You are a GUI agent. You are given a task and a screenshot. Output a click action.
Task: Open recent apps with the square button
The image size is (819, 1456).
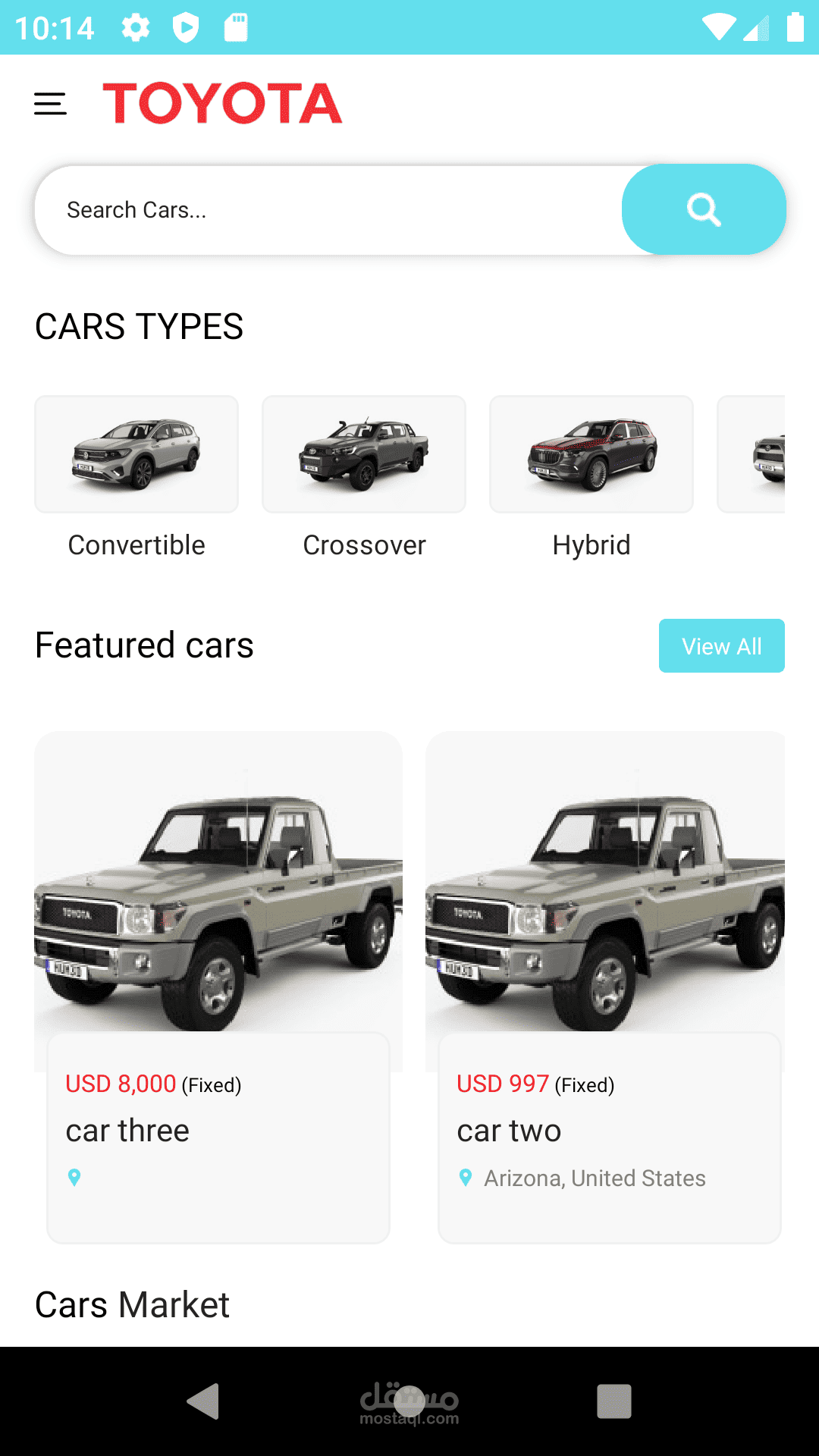click(x=614, y=1401)
